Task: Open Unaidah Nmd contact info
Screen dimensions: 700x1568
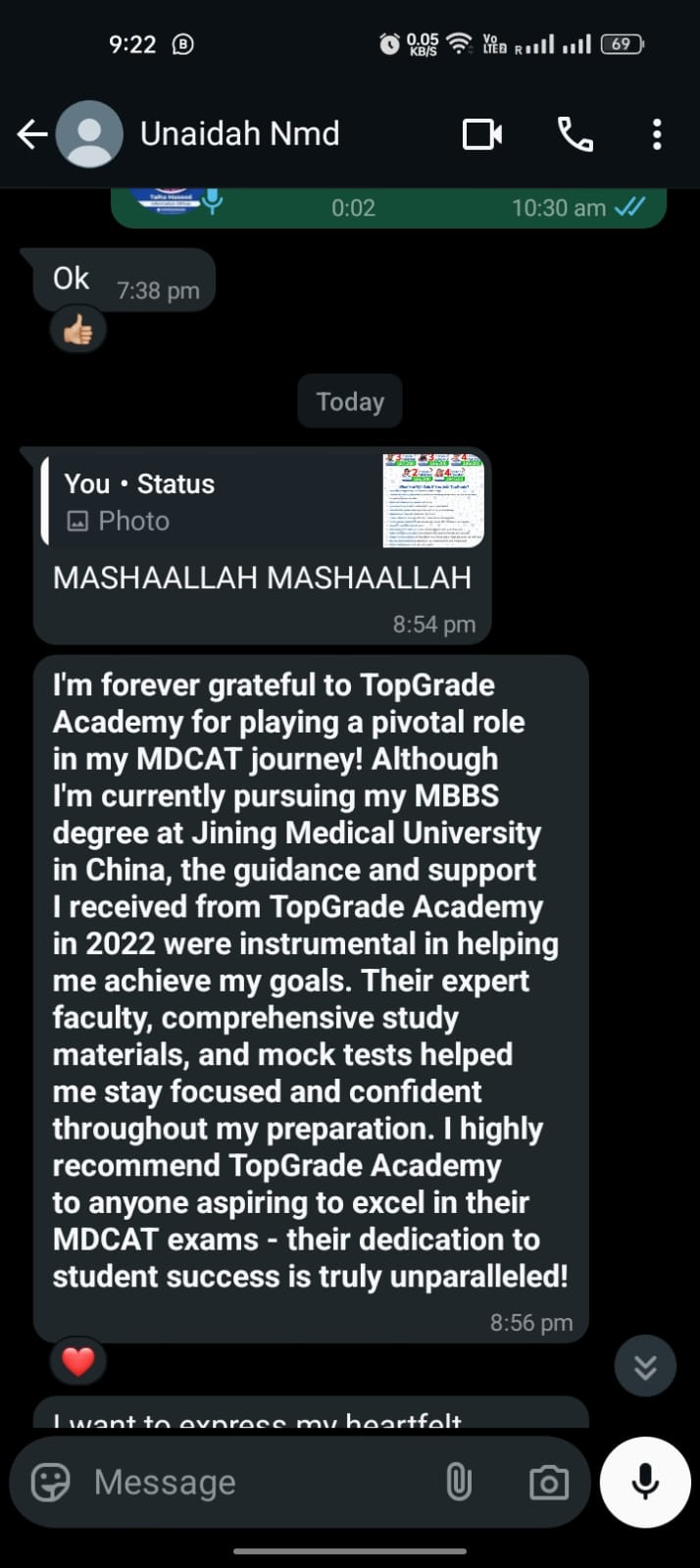Action: [240, 134]
